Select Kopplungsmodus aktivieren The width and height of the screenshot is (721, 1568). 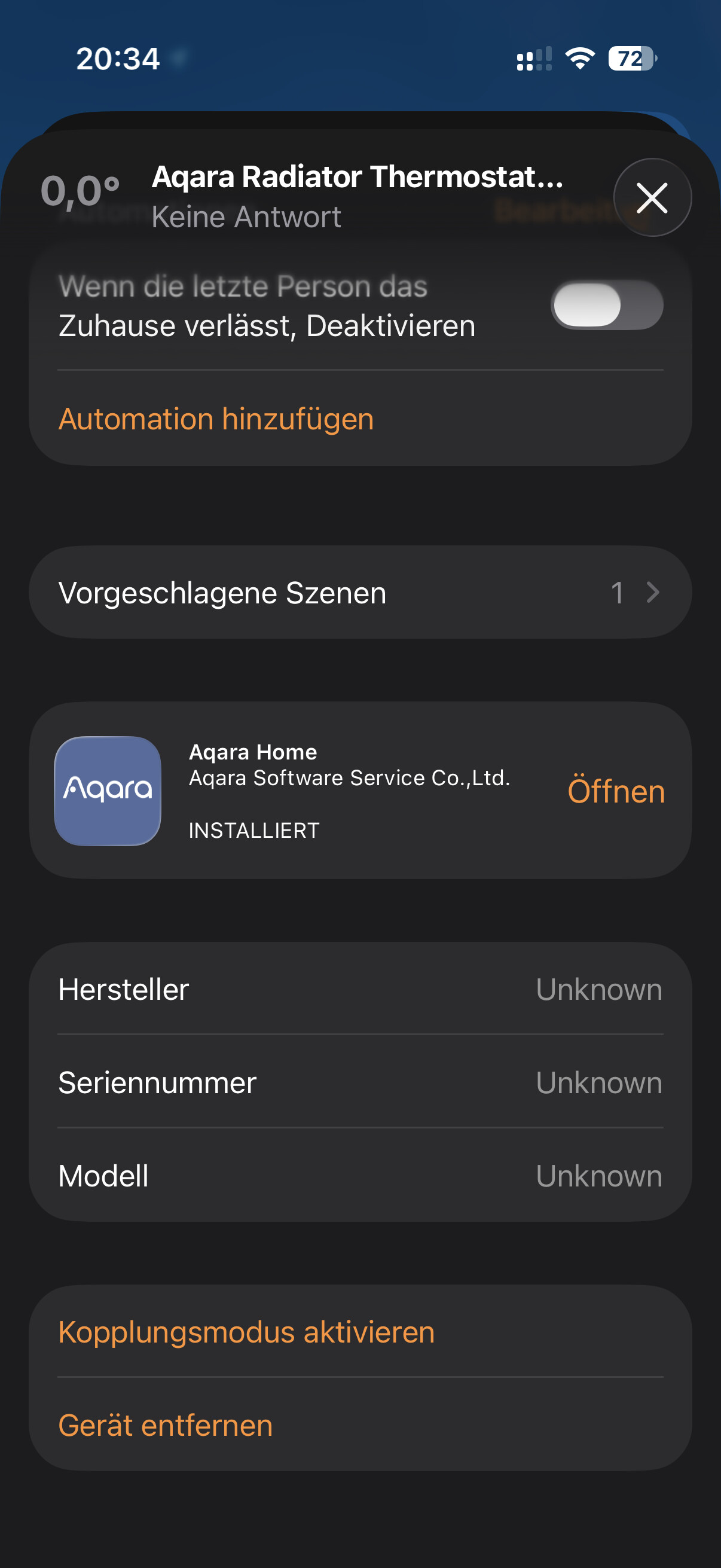coord(246,1331)
